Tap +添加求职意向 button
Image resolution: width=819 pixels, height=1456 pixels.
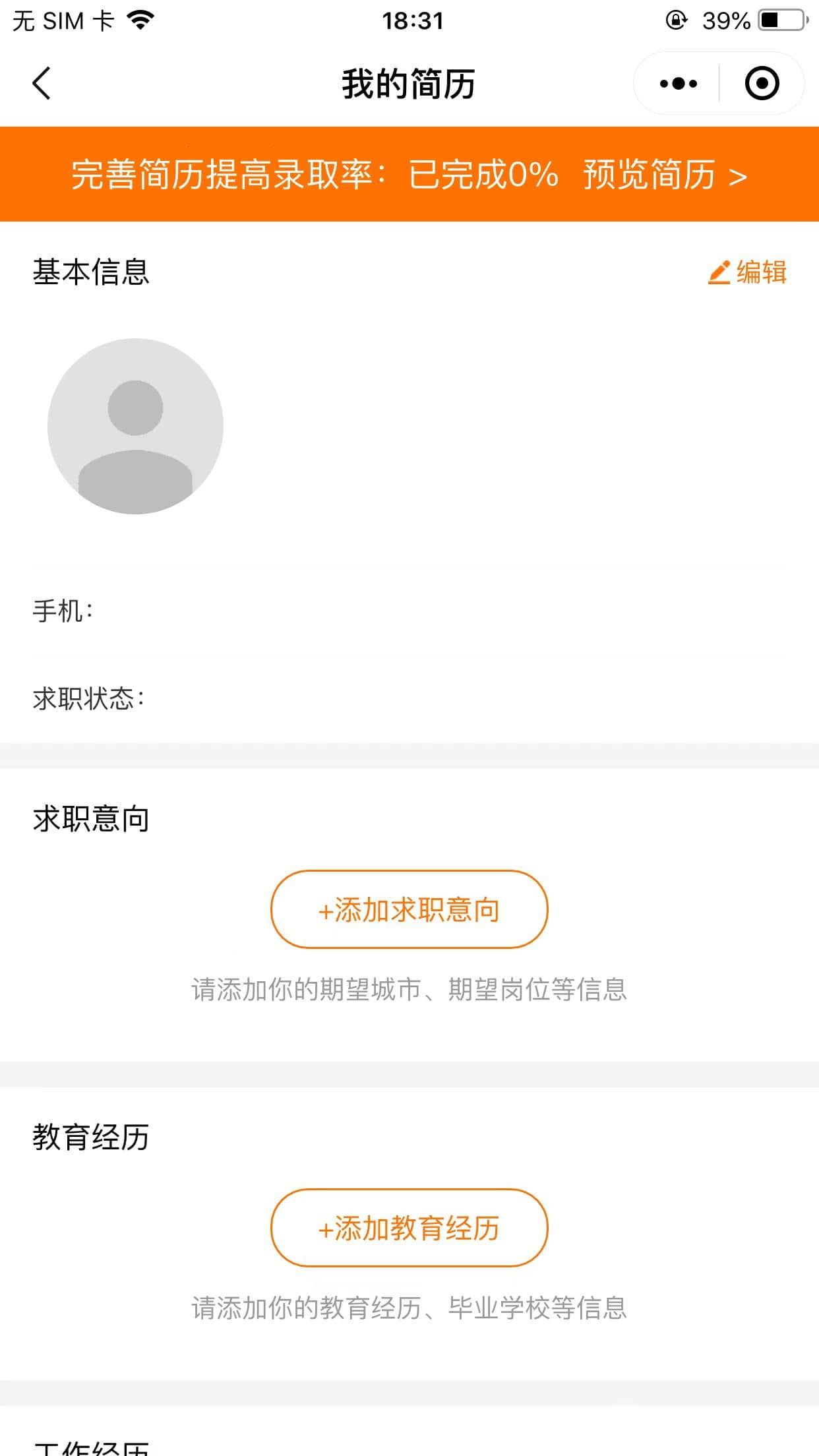[409, 909]
